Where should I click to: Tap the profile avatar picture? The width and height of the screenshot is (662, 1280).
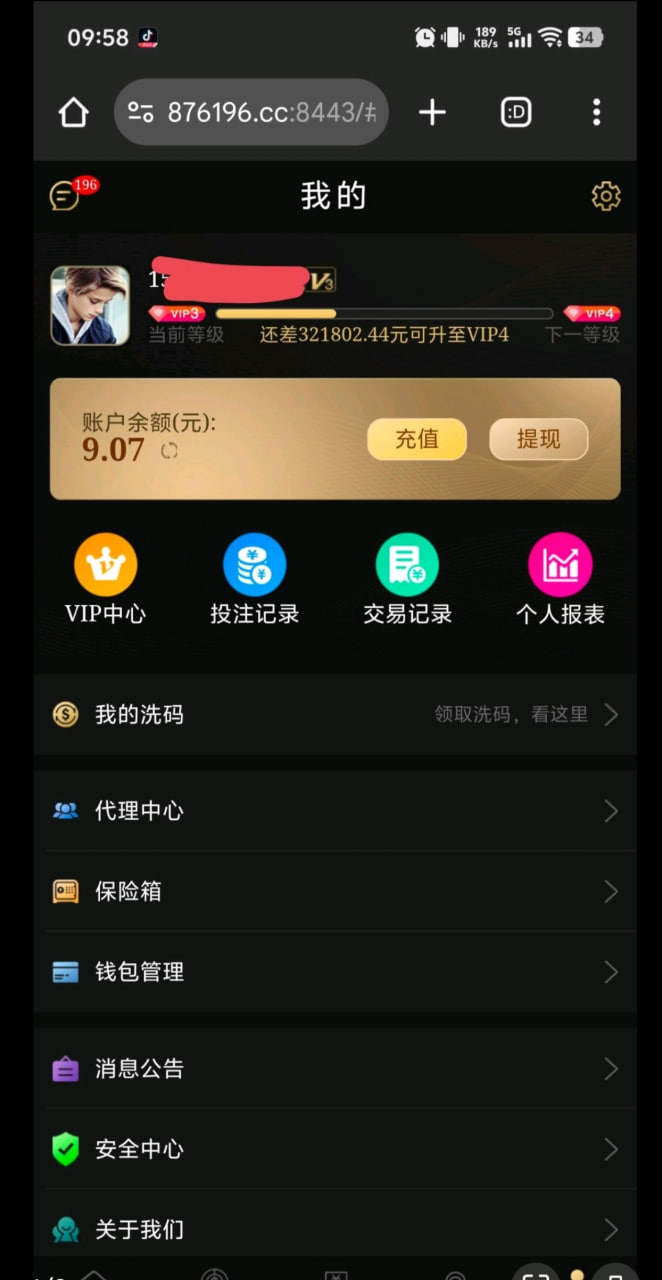pos(90,305)
